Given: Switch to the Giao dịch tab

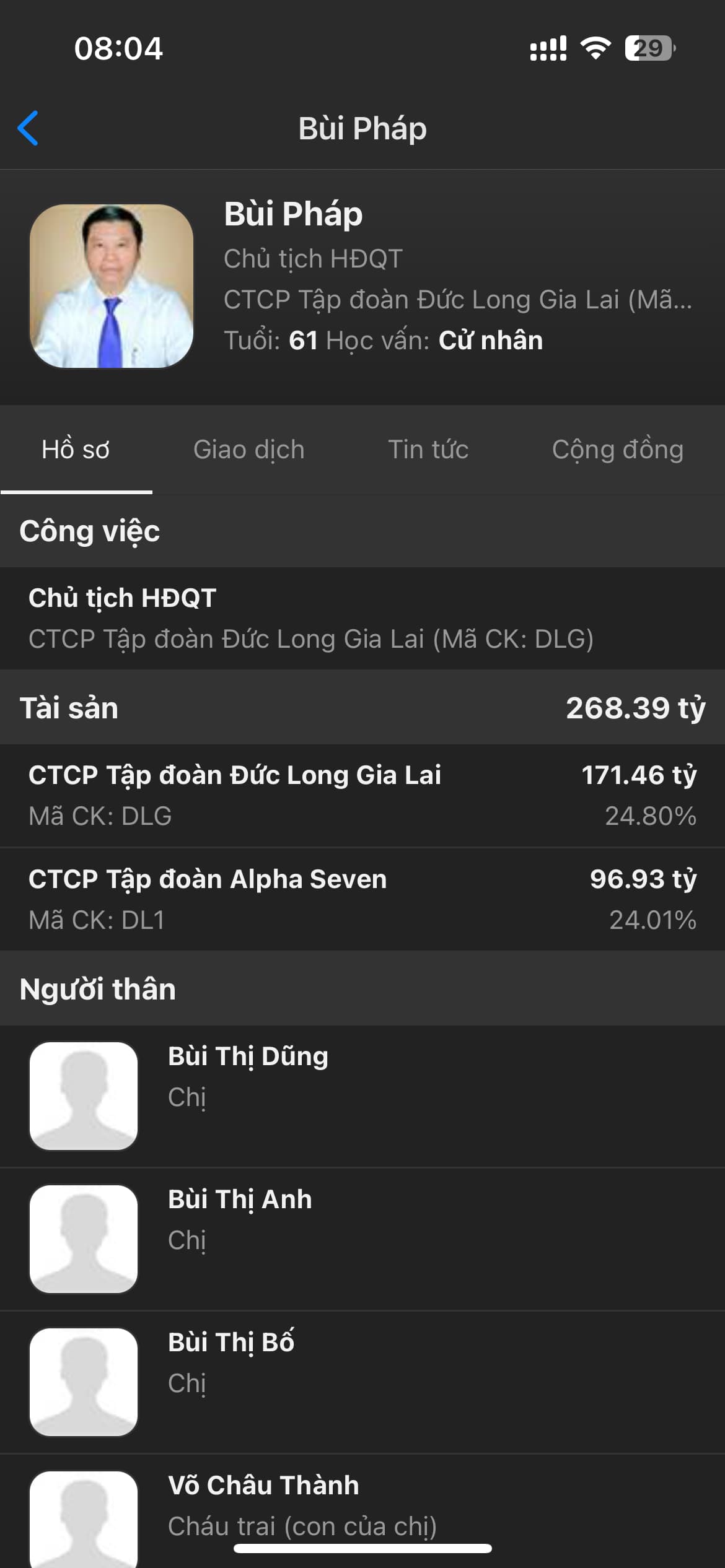Looking at the screenshot, I should [248, 450].
